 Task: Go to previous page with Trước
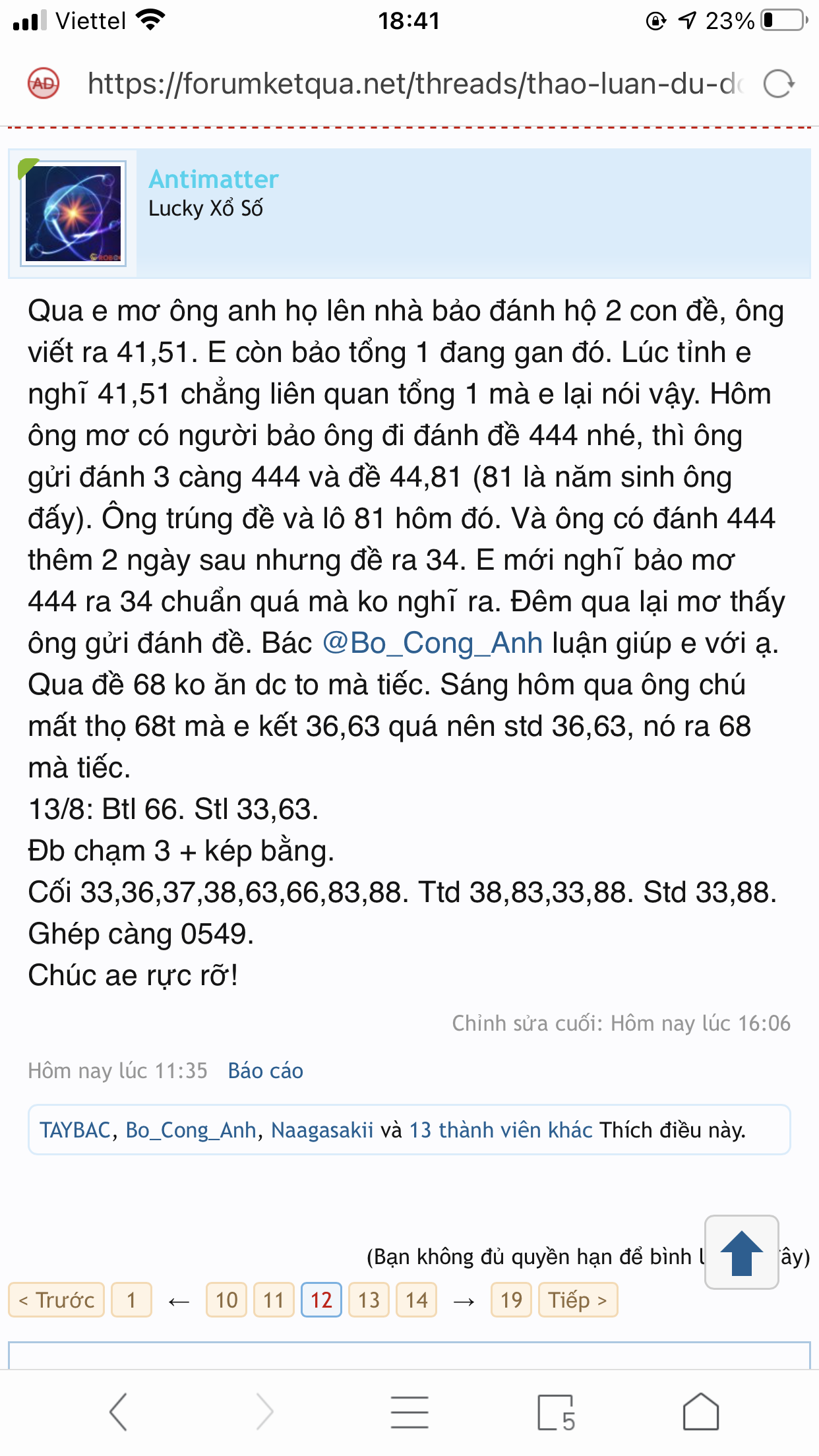(x=57, y=1300)
